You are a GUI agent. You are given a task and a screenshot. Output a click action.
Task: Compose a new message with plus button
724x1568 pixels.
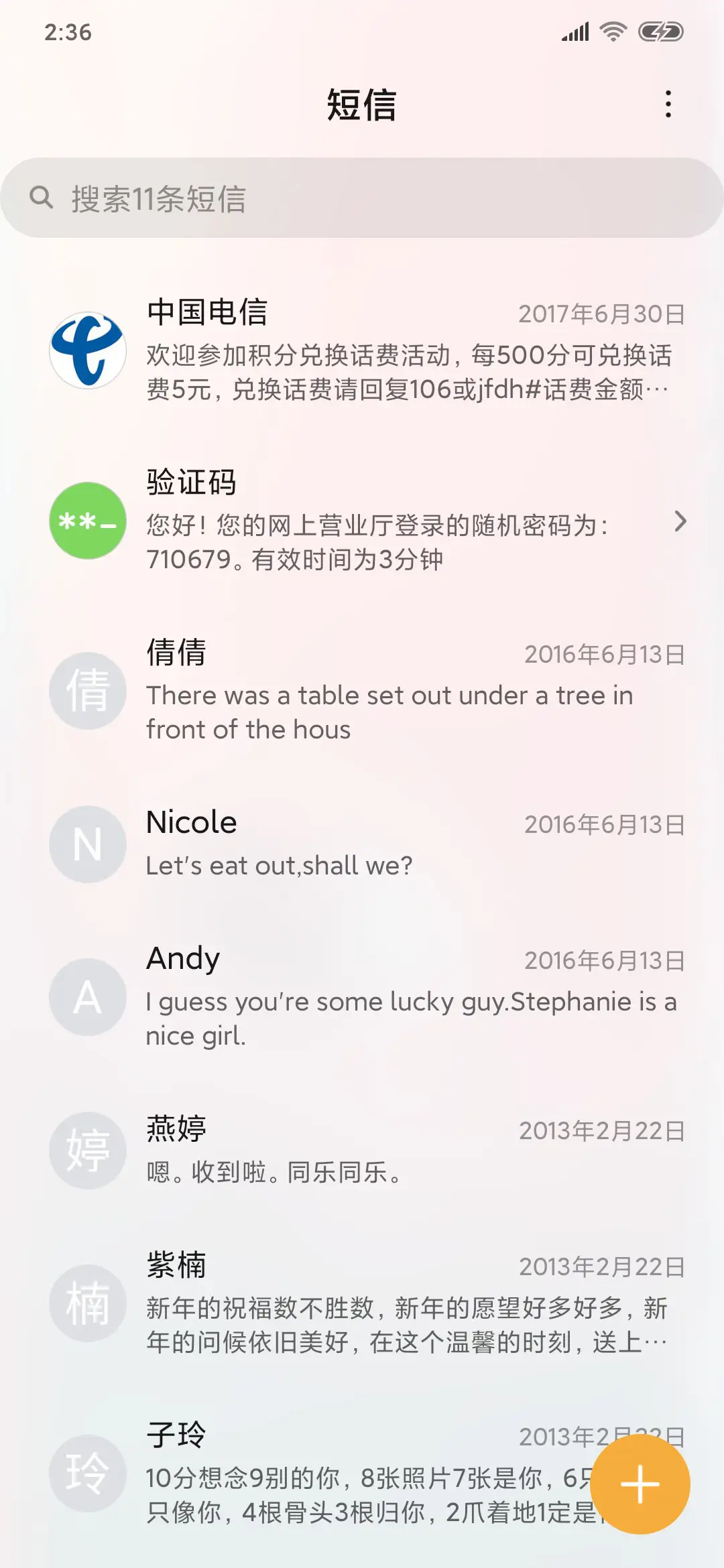tap(640, 1484)
